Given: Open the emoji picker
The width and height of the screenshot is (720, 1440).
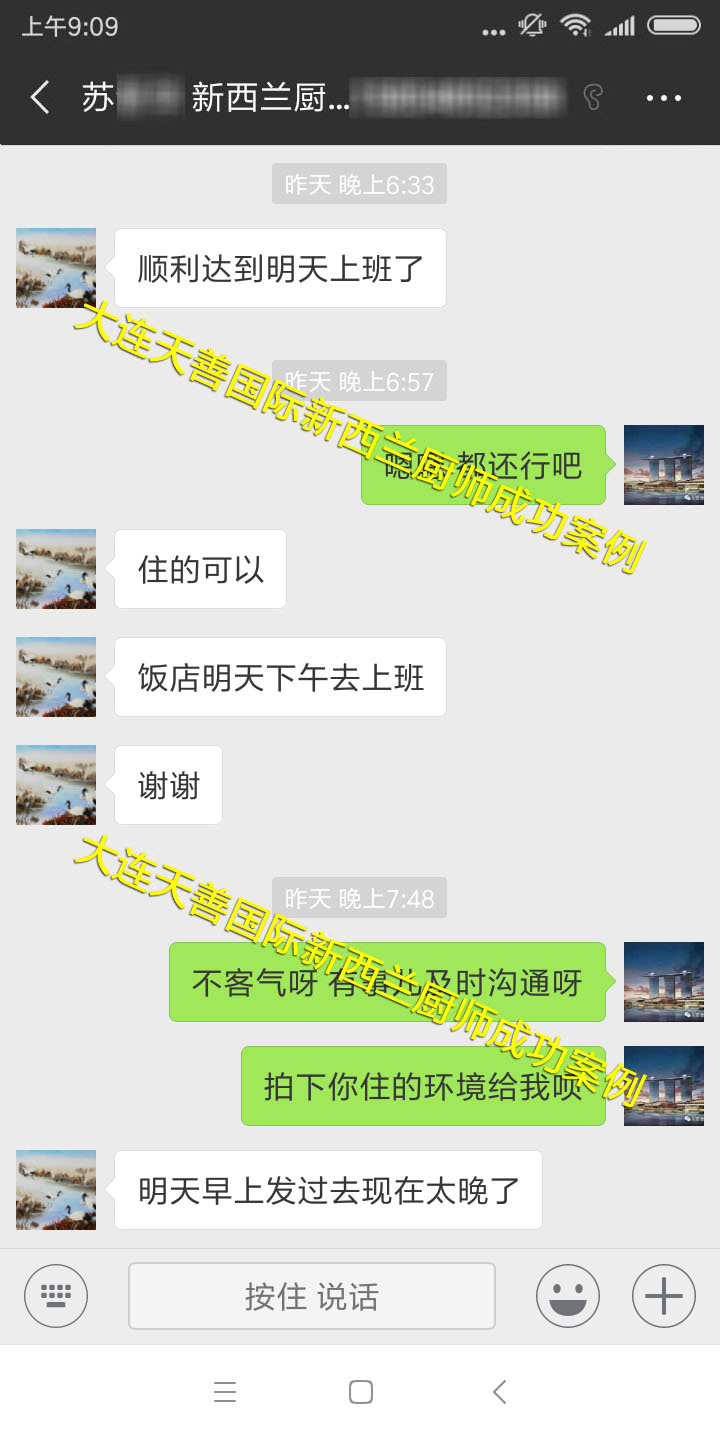Looking at the screenshot, I should [567, 1296].
